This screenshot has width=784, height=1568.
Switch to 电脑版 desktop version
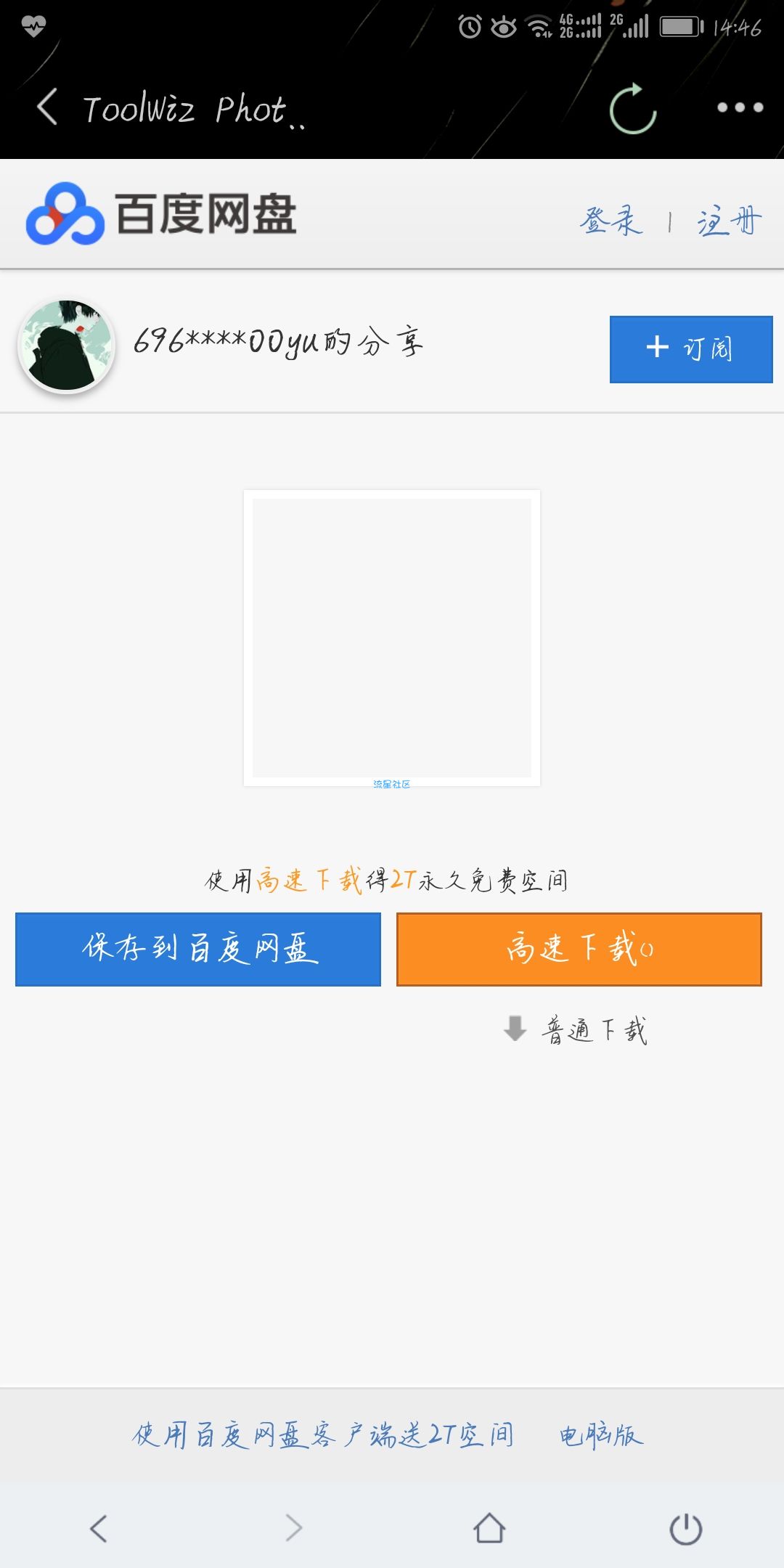pyautogui.click(x=601, y=1435)
